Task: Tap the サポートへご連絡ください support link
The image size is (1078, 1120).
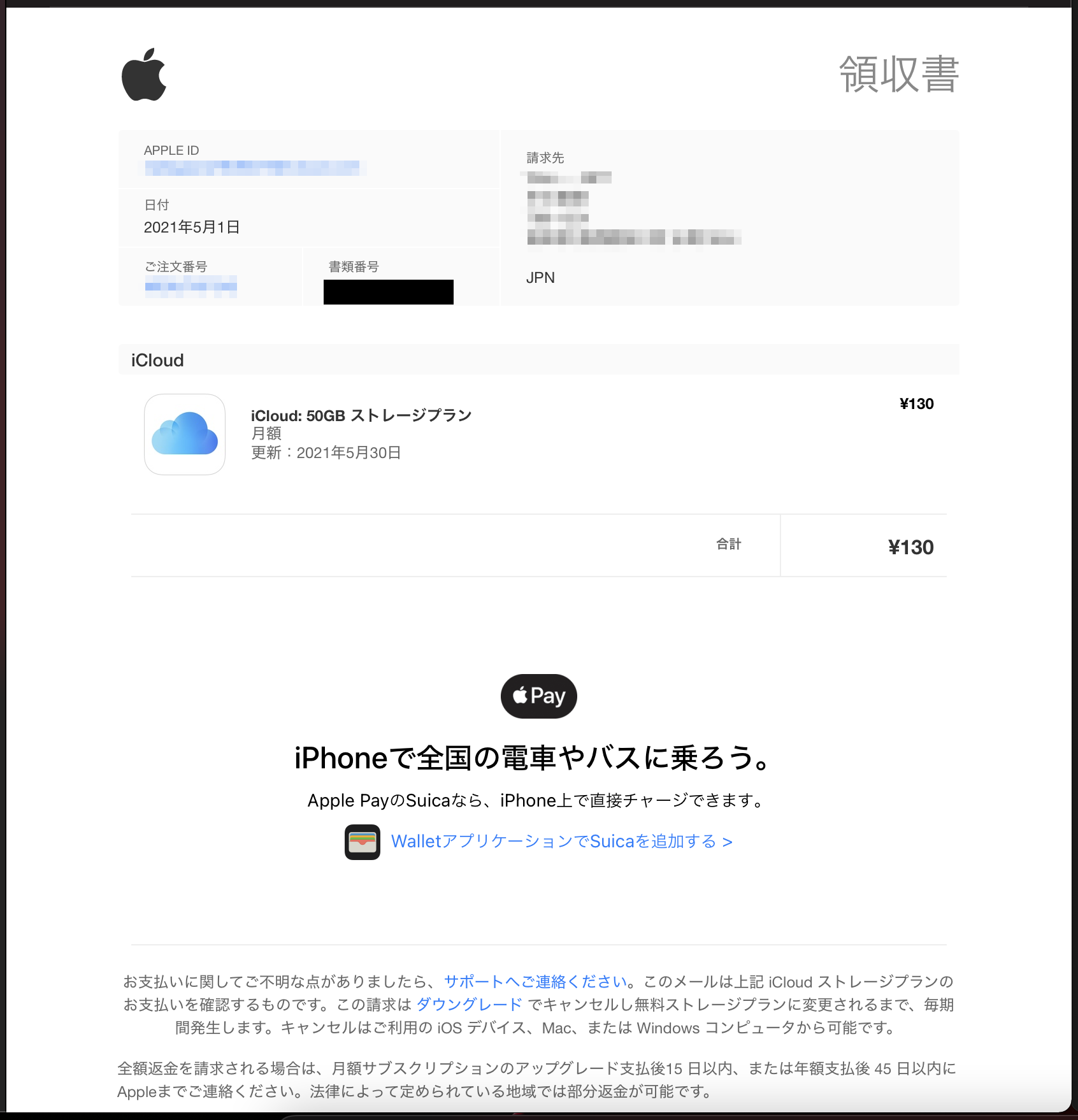Action: 536,982
